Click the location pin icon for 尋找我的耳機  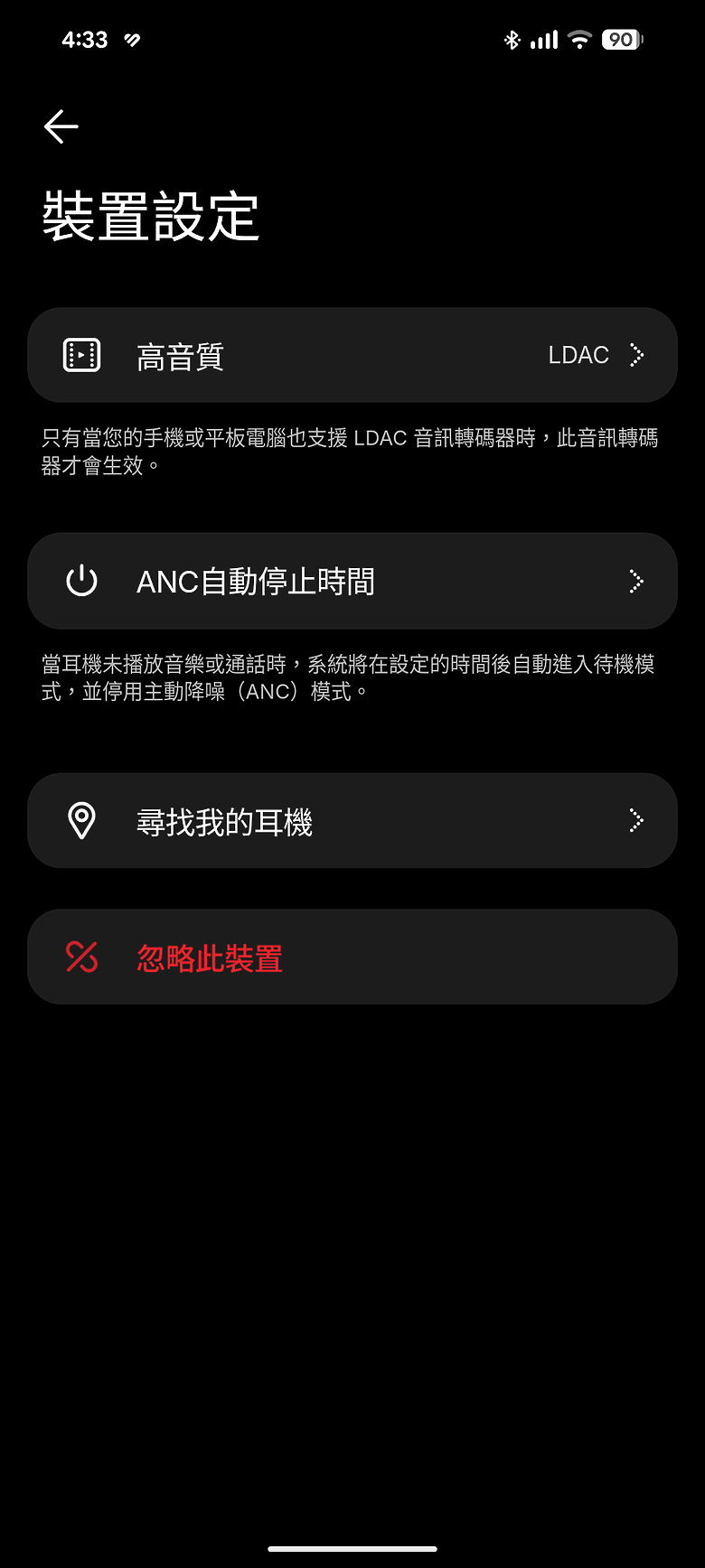click(81, 820)
